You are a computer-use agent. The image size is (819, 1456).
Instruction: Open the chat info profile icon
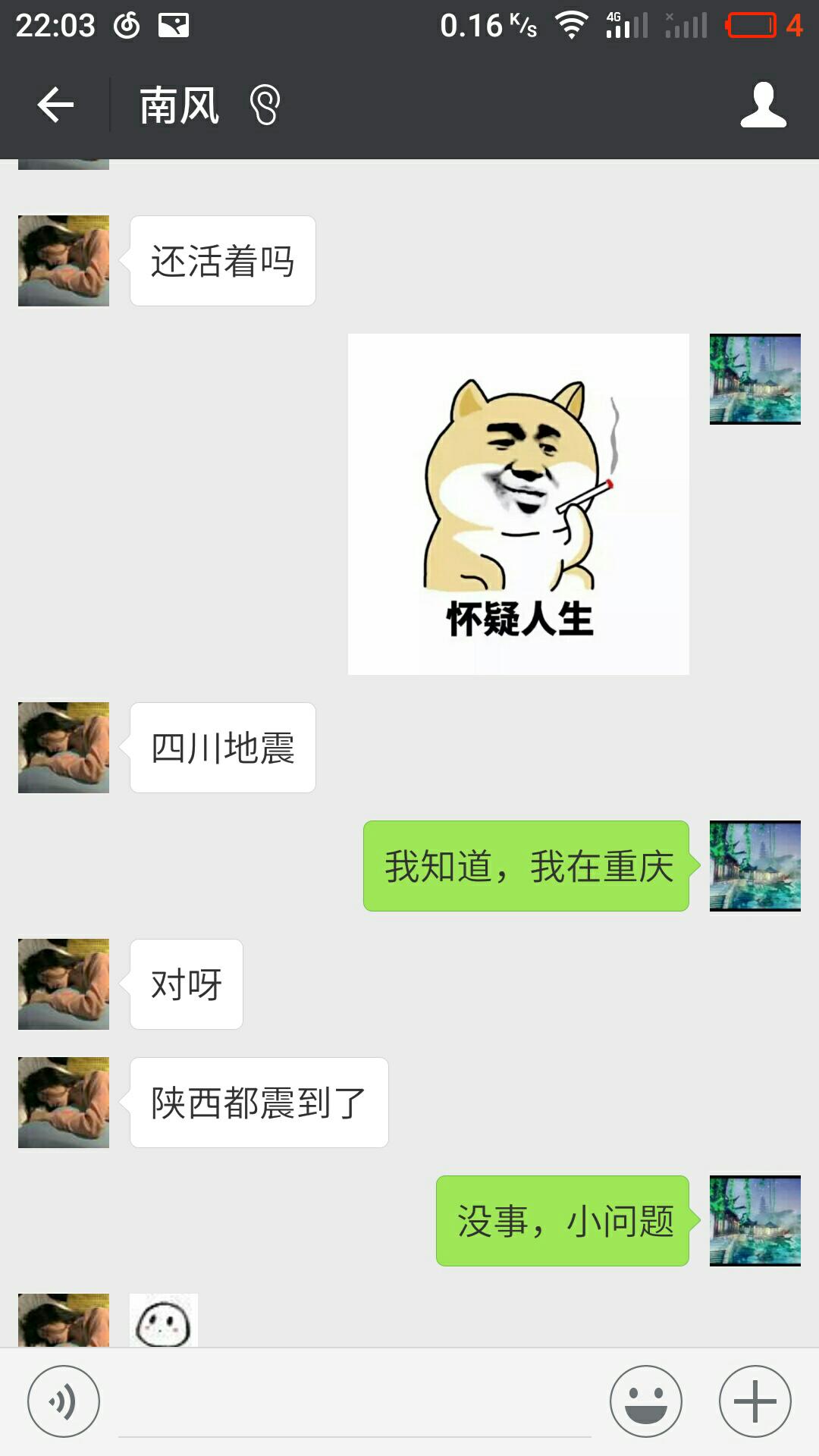763,105
